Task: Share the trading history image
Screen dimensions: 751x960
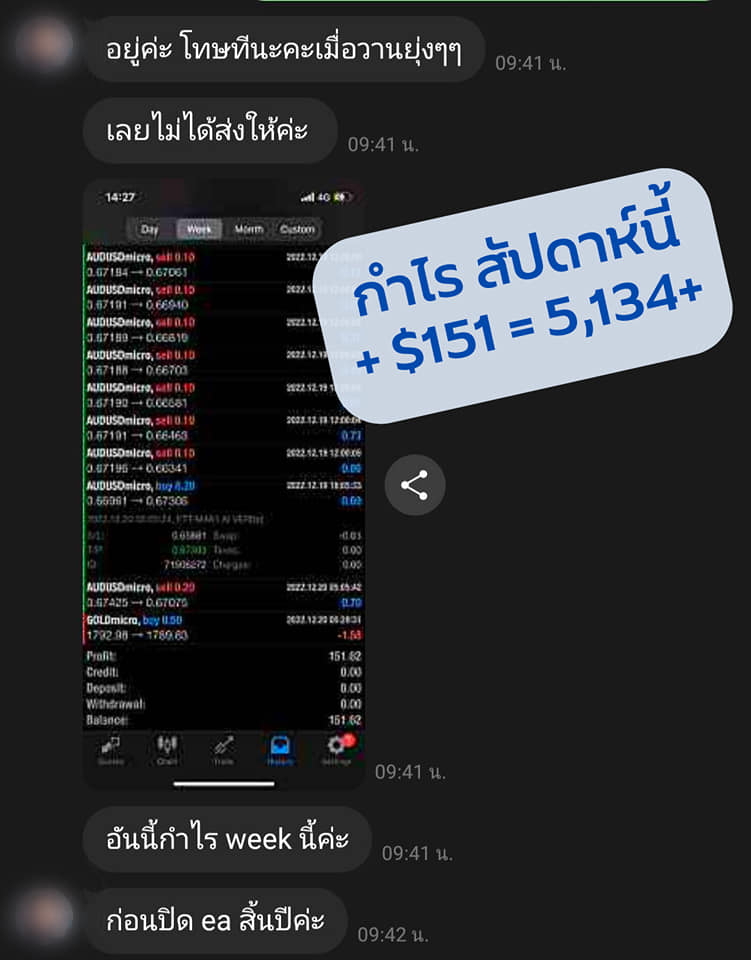Action: [x=414, y=486]
